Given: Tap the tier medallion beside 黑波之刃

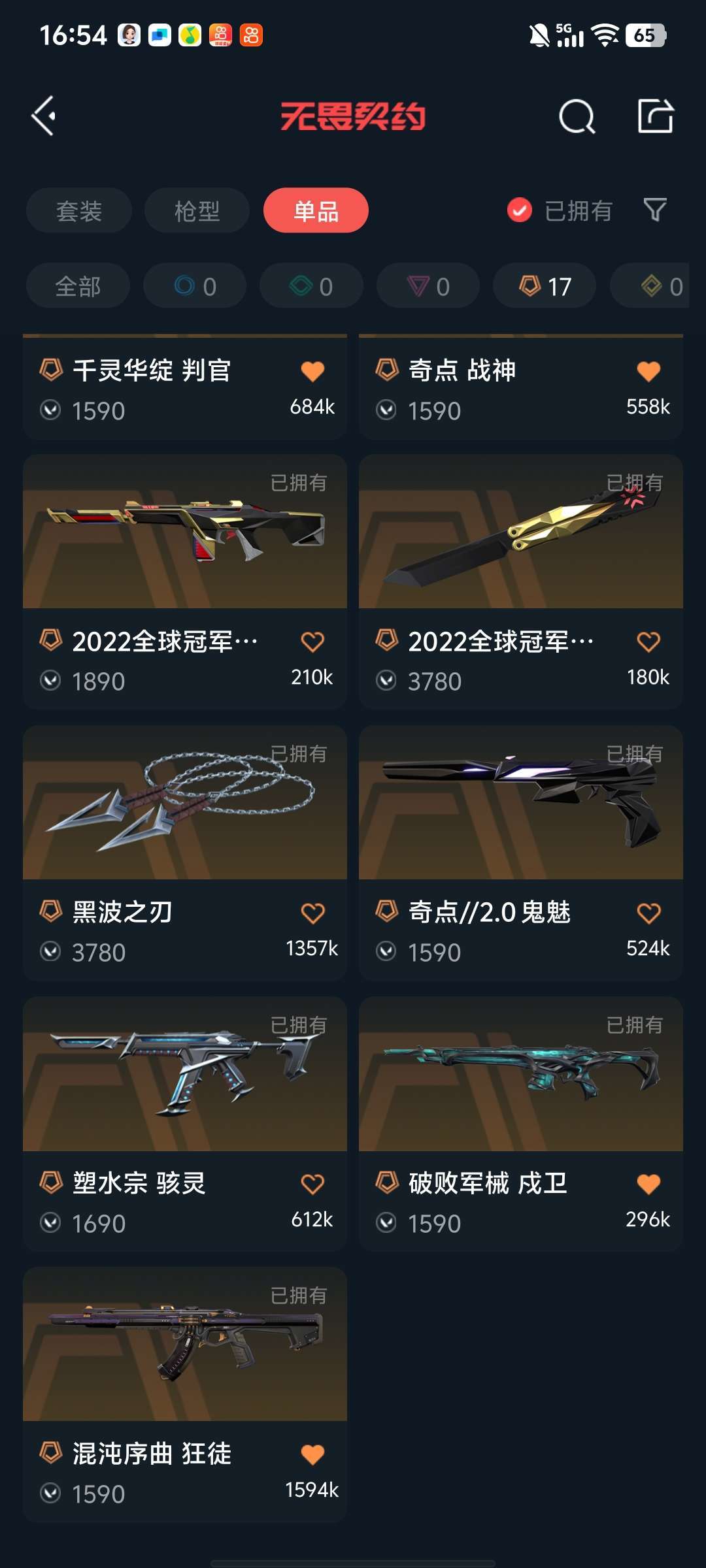Looking at the screenshot, I should [52, 913].
